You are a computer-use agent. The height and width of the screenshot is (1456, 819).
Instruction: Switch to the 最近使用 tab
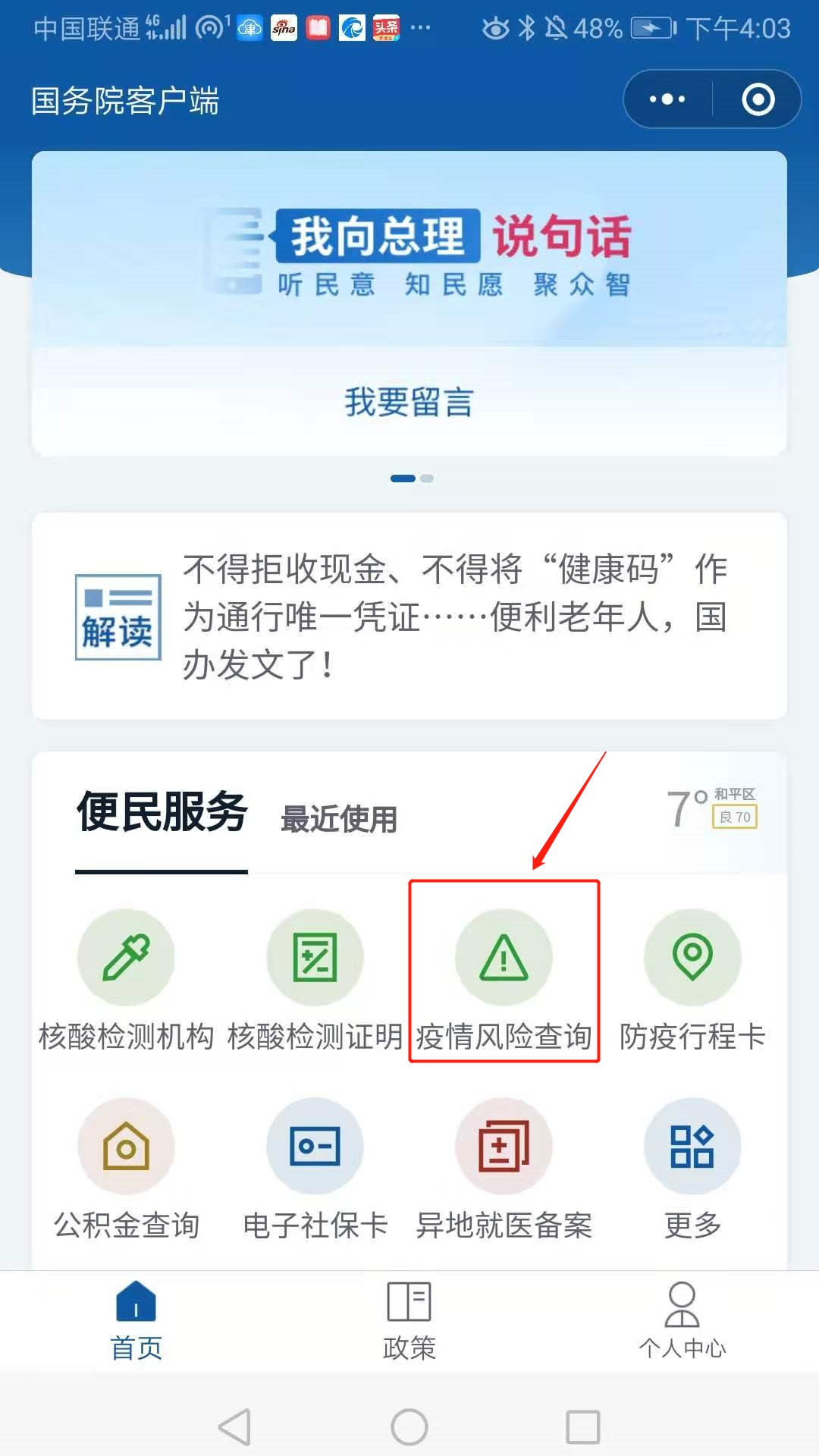339,819
